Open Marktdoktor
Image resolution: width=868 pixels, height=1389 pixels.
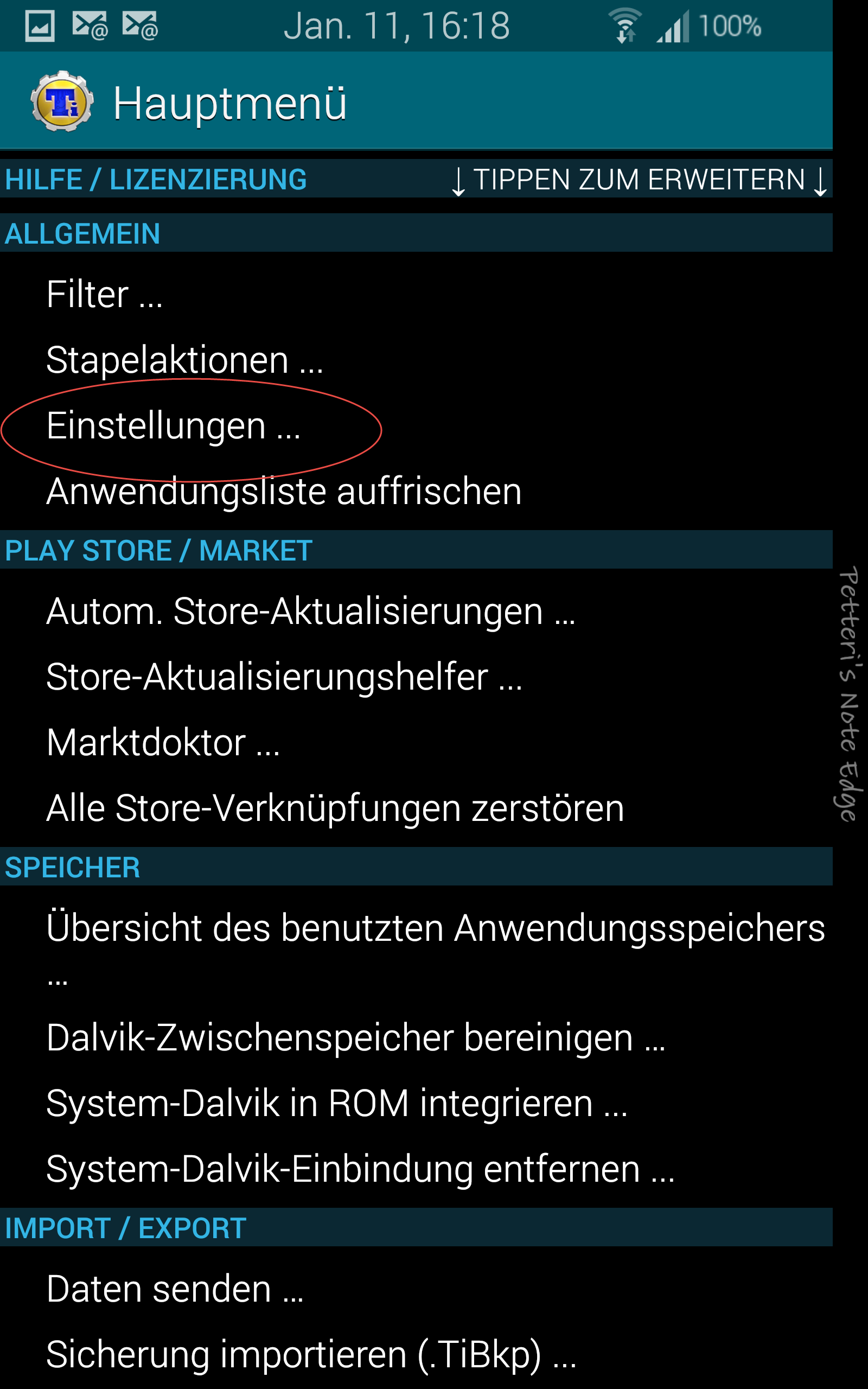click(x=416, y=742)
